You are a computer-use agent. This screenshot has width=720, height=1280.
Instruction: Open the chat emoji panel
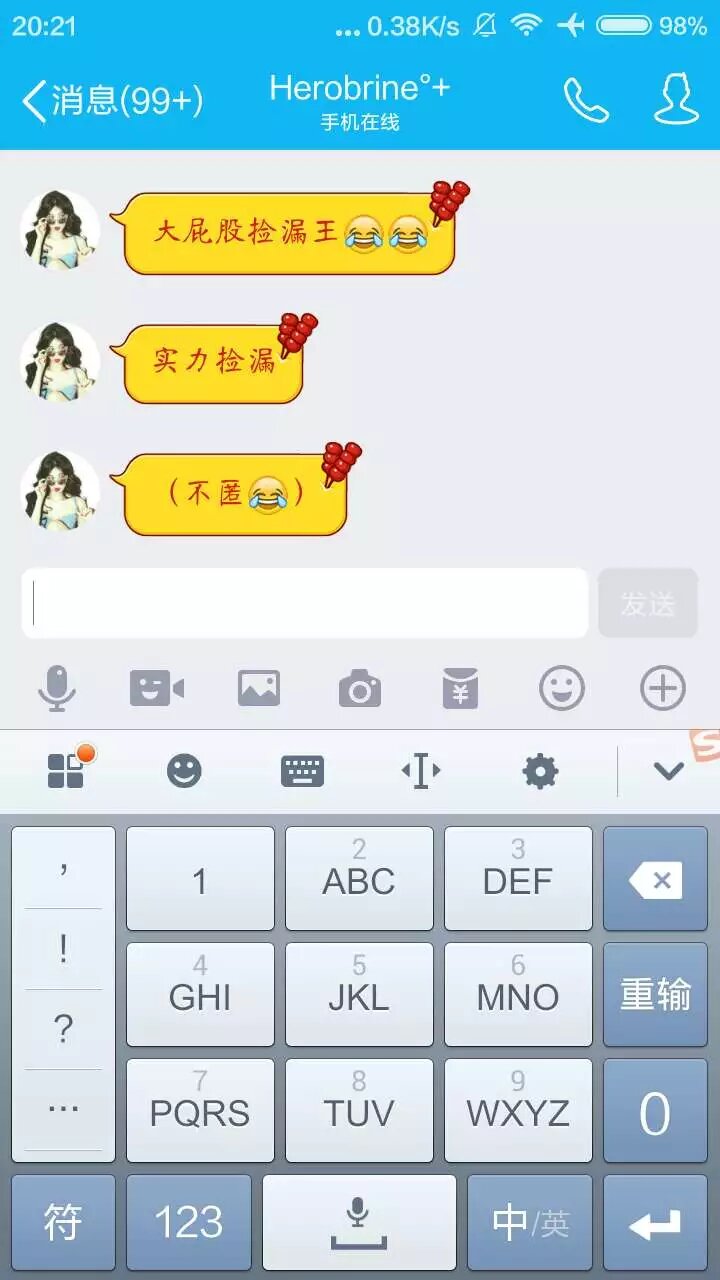(x=562, y=688)
